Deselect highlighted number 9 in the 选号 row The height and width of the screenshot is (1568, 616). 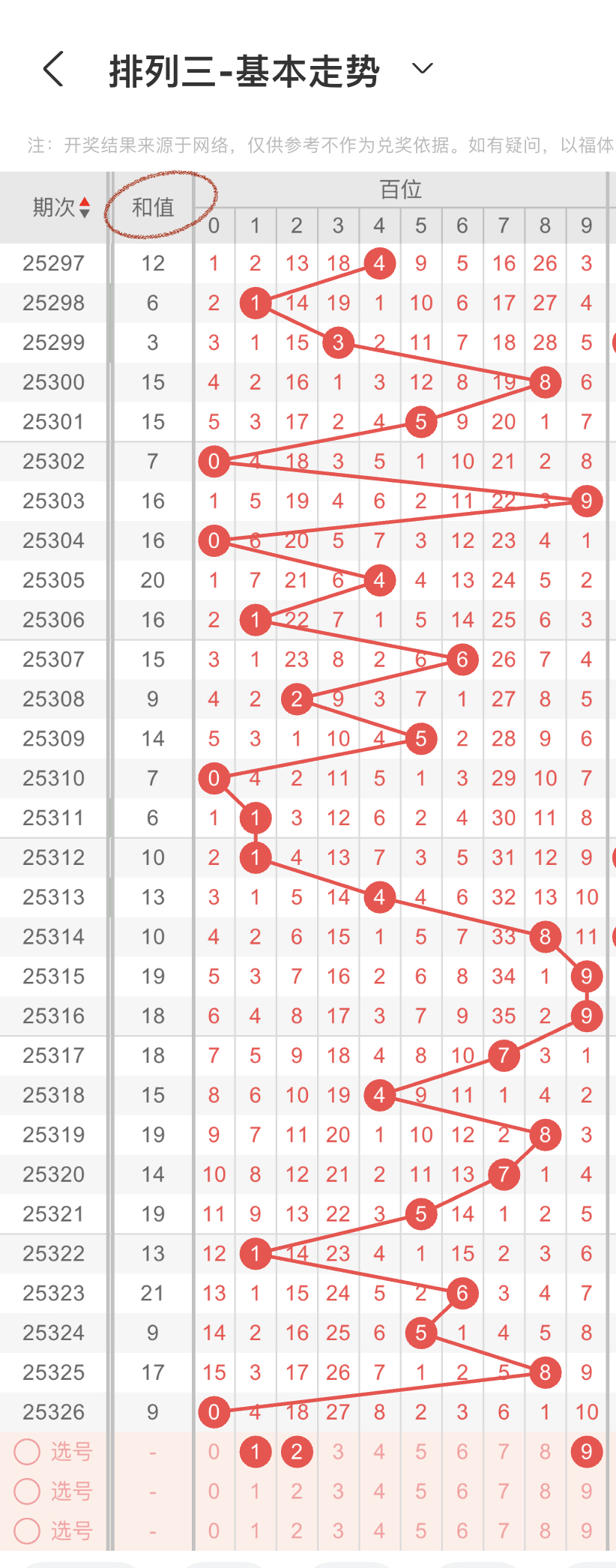click(586, 1452)
